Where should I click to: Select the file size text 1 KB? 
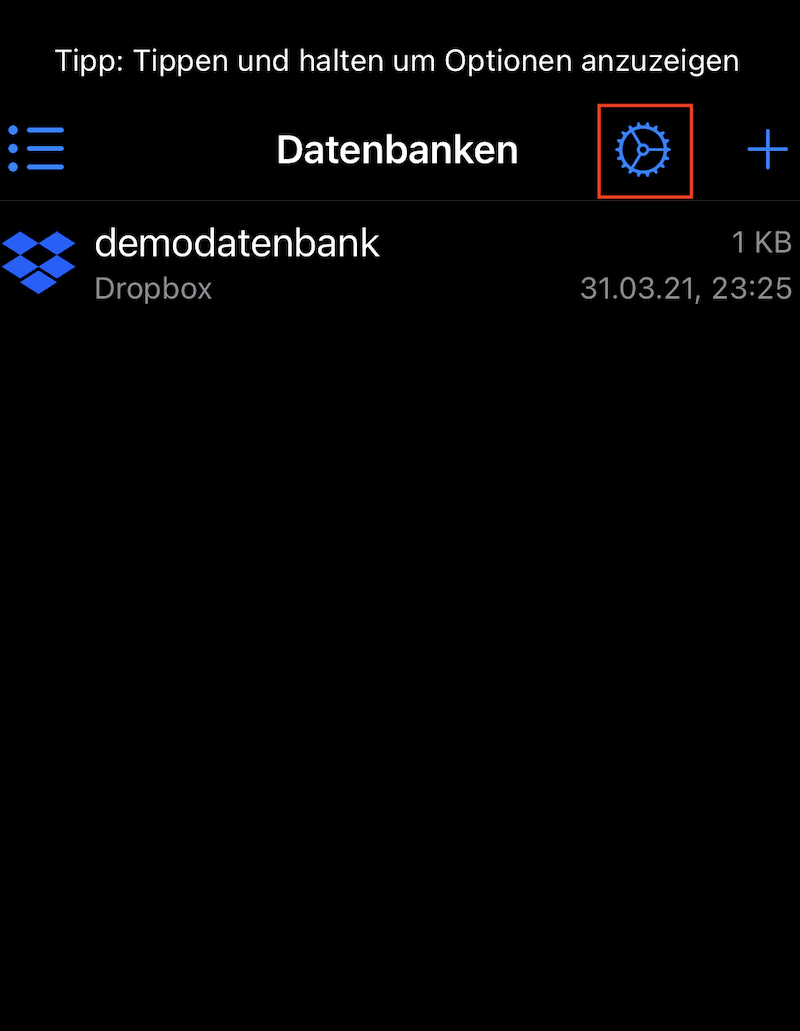point(762,242)
